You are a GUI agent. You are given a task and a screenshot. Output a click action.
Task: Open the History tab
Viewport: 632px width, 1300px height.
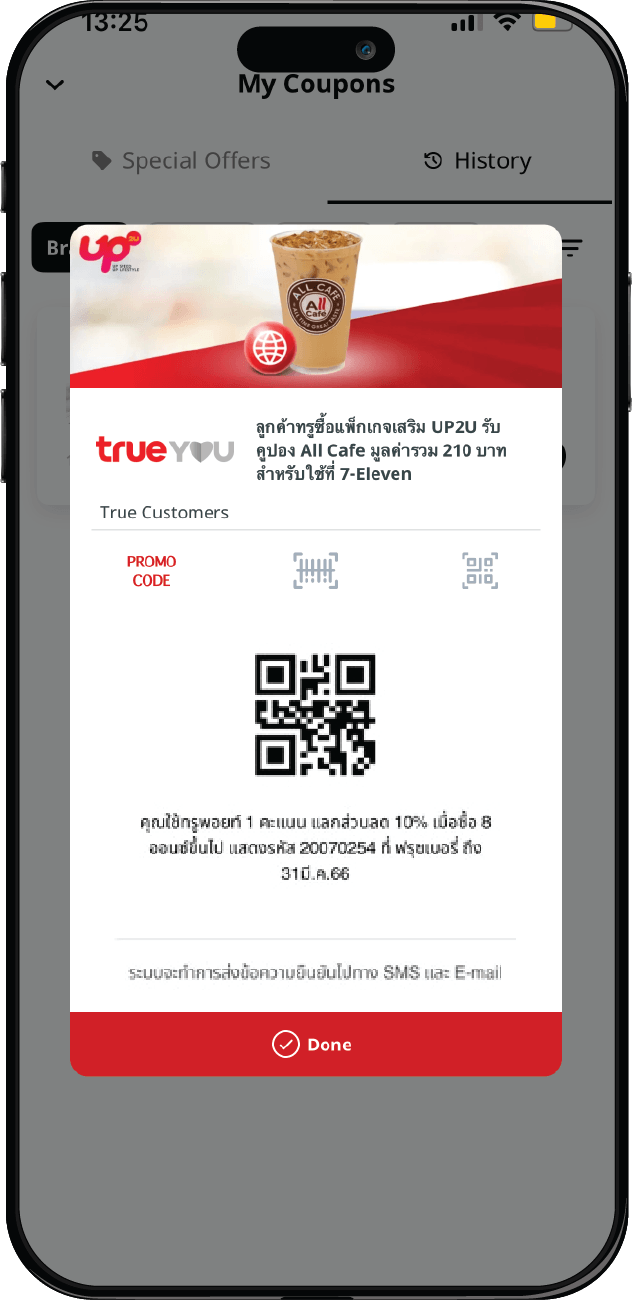(x=477, y=161)
